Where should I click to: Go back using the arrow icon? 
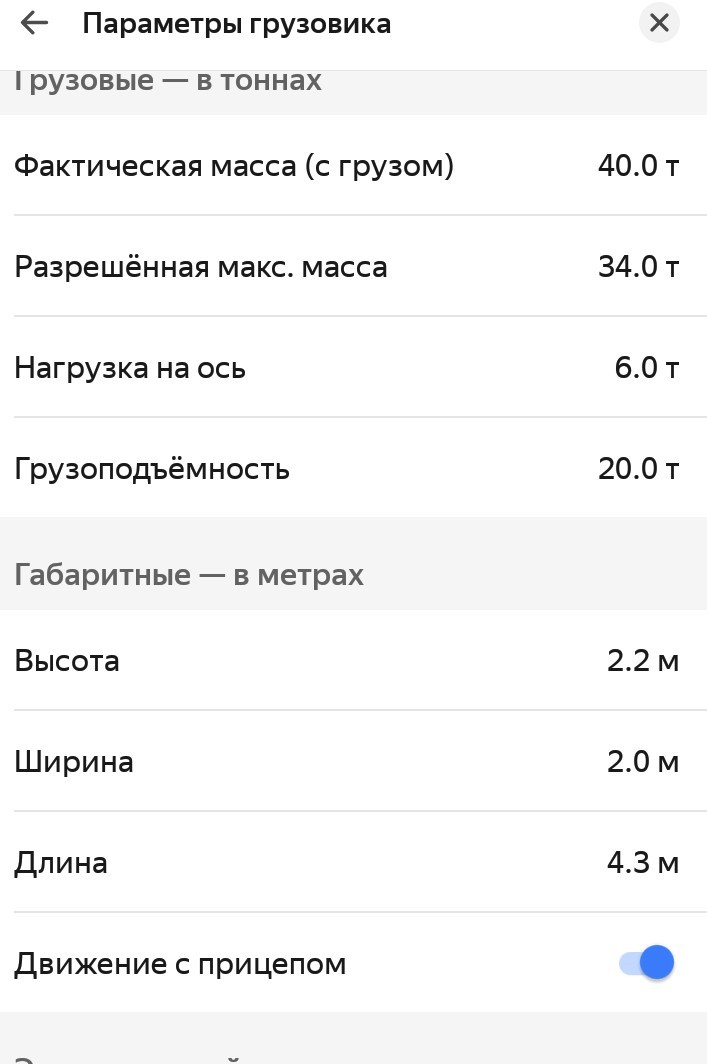tap(35, 24)
